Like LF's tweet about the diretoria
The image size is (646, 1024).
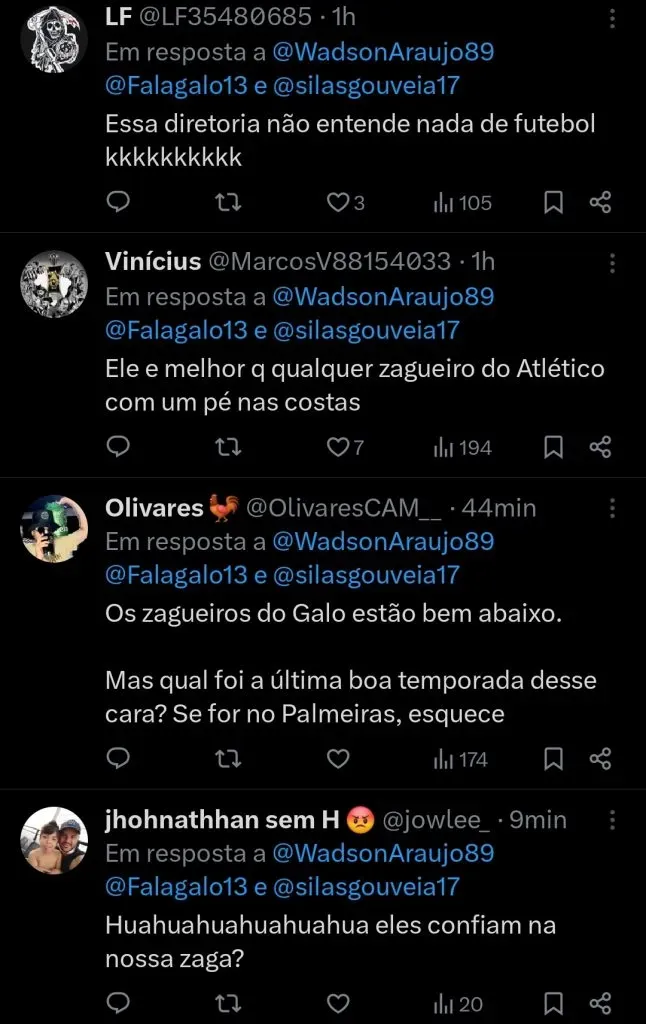click(x=338, y=203)
